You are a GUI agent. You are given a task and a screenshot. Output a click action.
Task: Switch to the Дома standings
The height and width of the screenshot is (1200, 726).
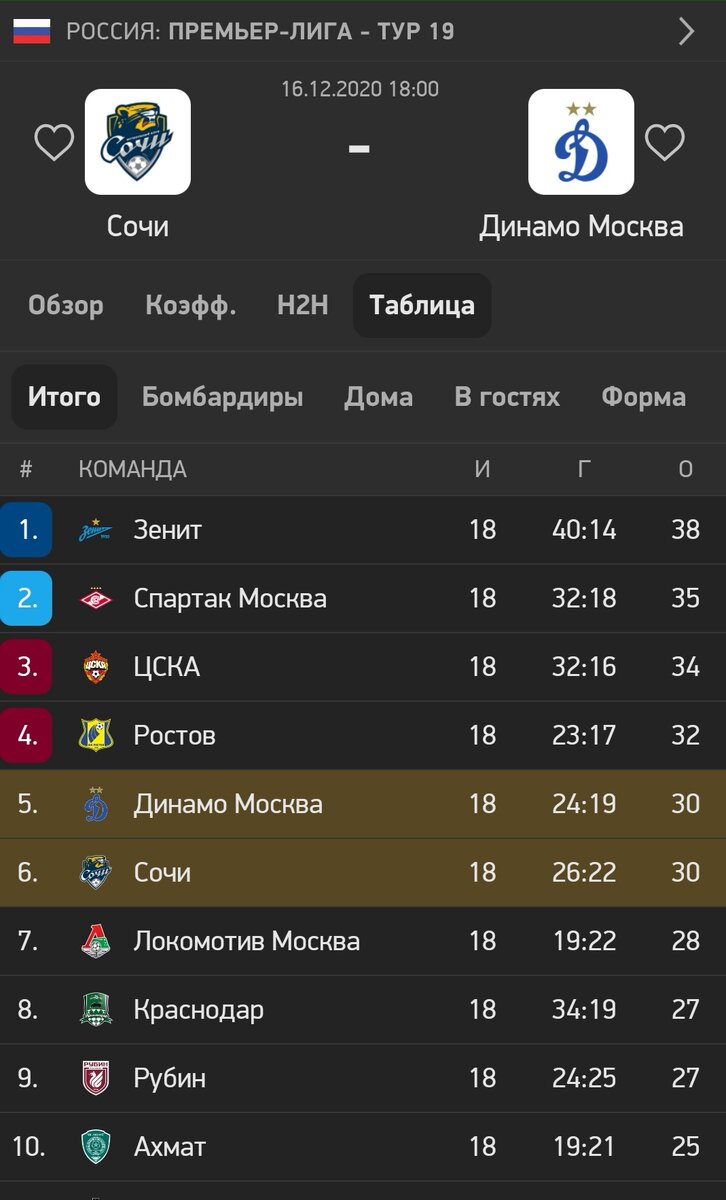pyautogui.click(x=378, y=397)
